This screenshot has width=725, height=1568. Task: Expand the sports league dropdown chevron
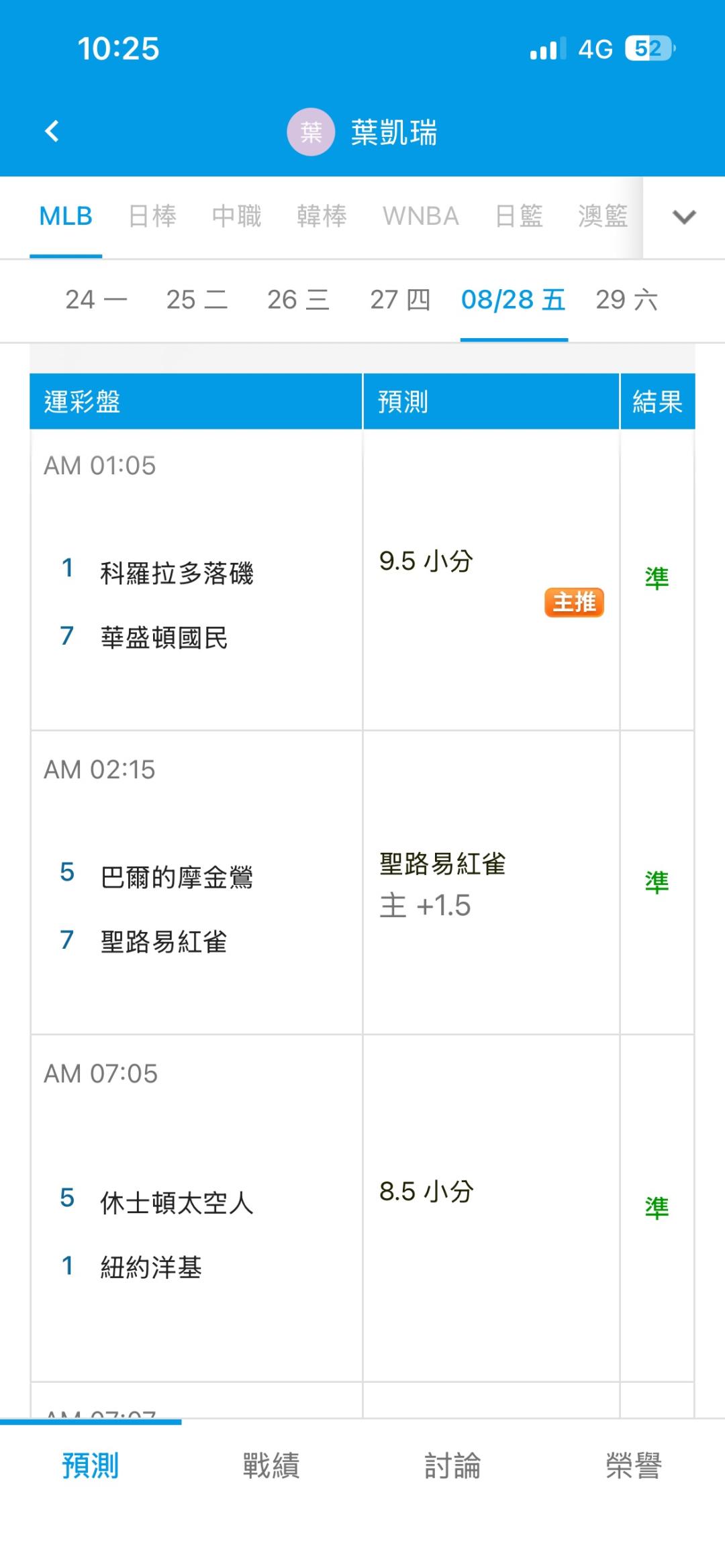point(684,217)
